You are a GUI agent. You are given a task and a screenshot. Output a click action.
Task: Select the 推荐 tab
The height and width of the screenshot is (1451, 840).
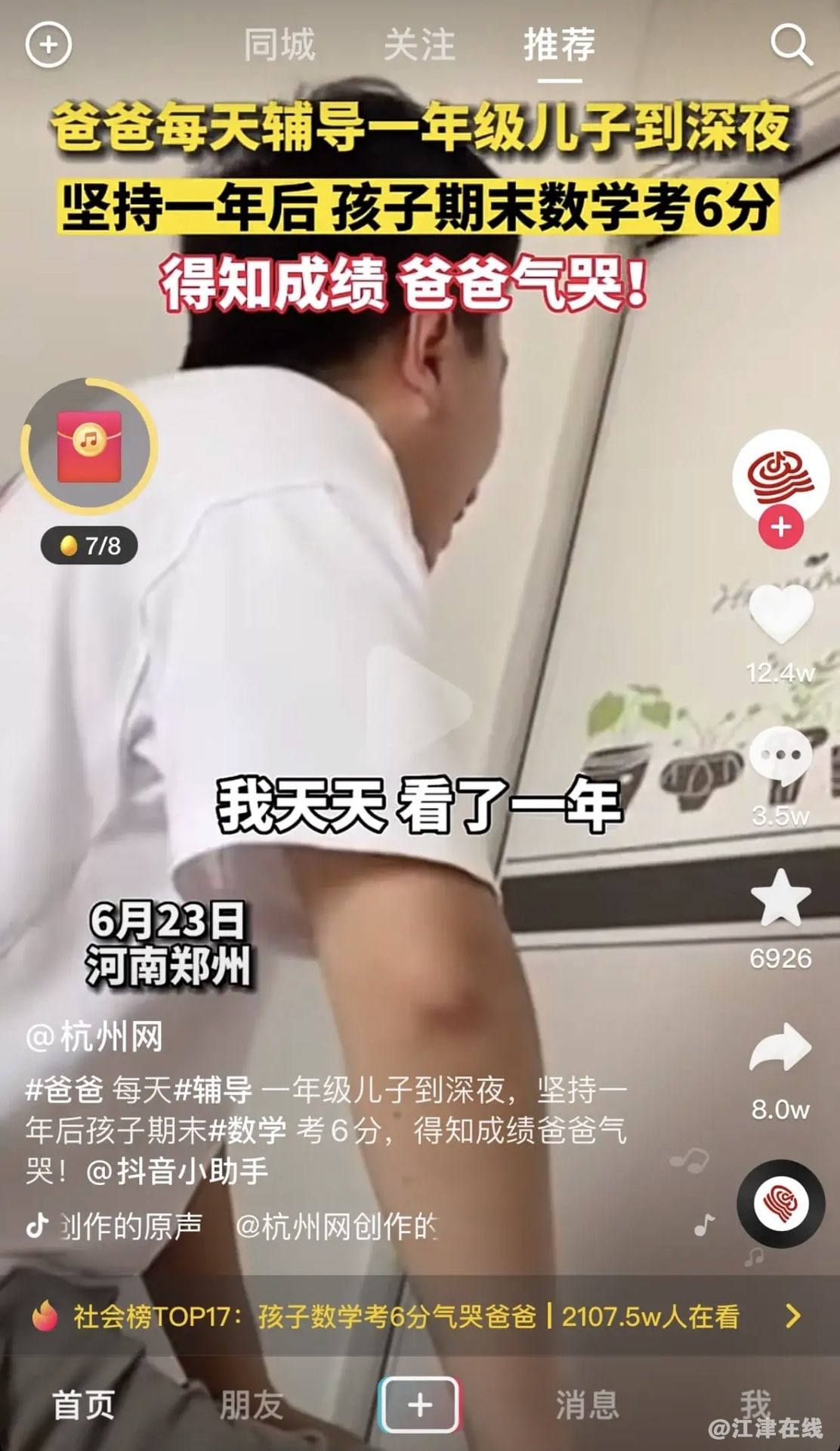click(560, 45)
